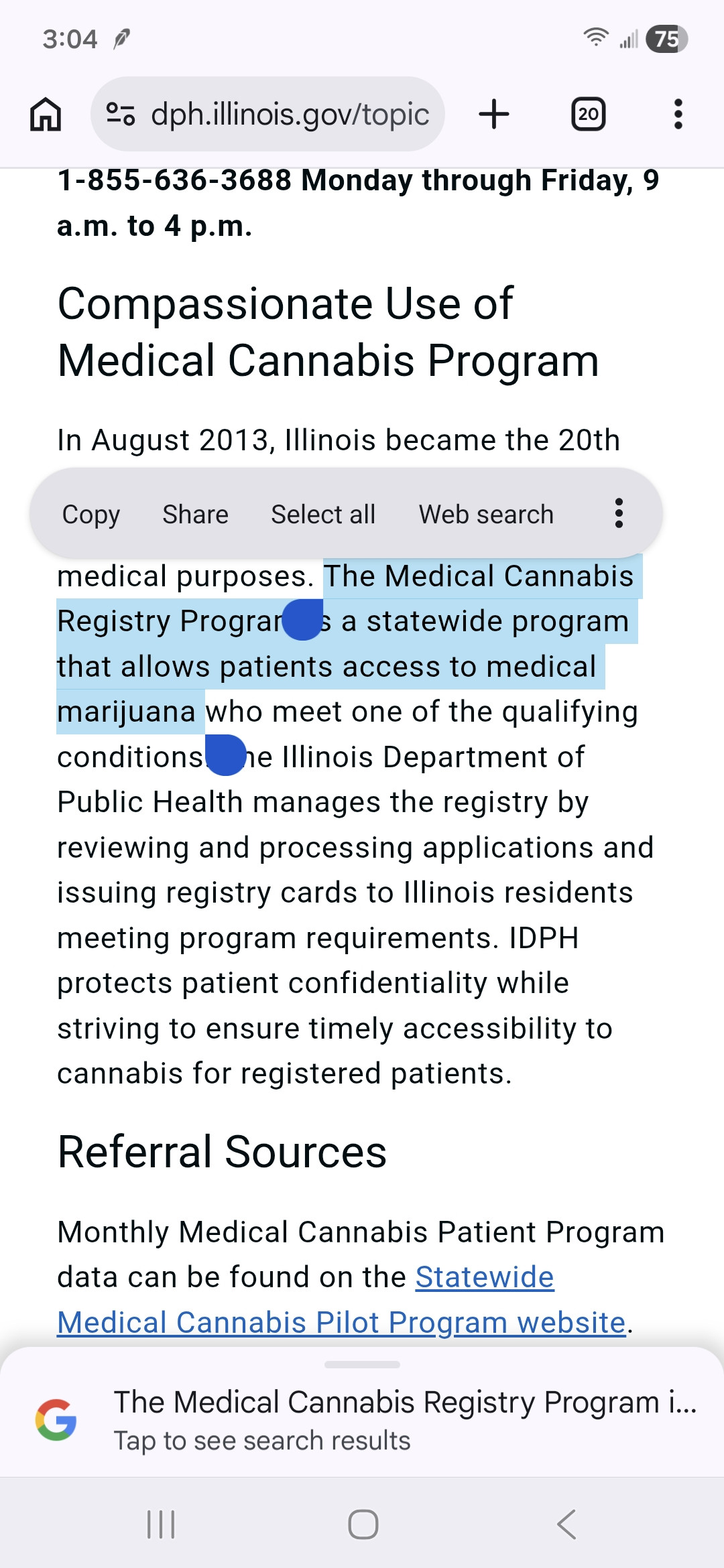The image size is (724, 1568).
Task: Tap the dph.illinois.gov address bar
Action: [x=267, y=114]
